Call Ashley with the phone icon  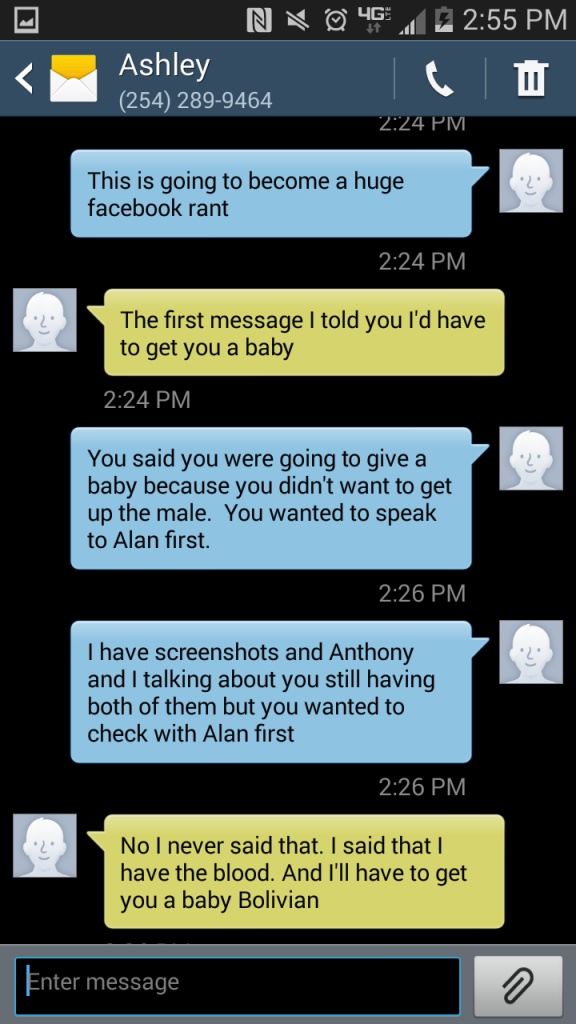(439, 80)
